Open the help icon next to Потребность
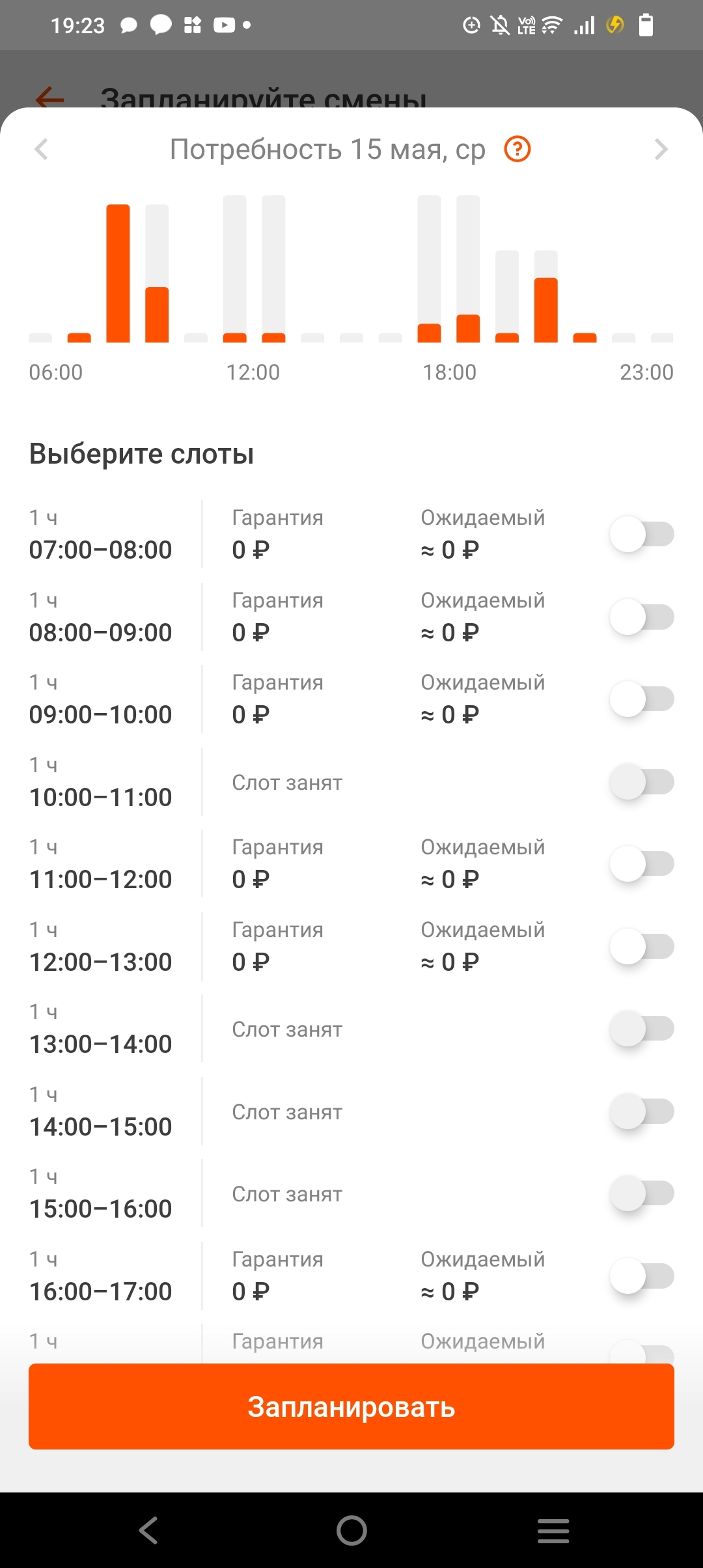 (517, 149)
